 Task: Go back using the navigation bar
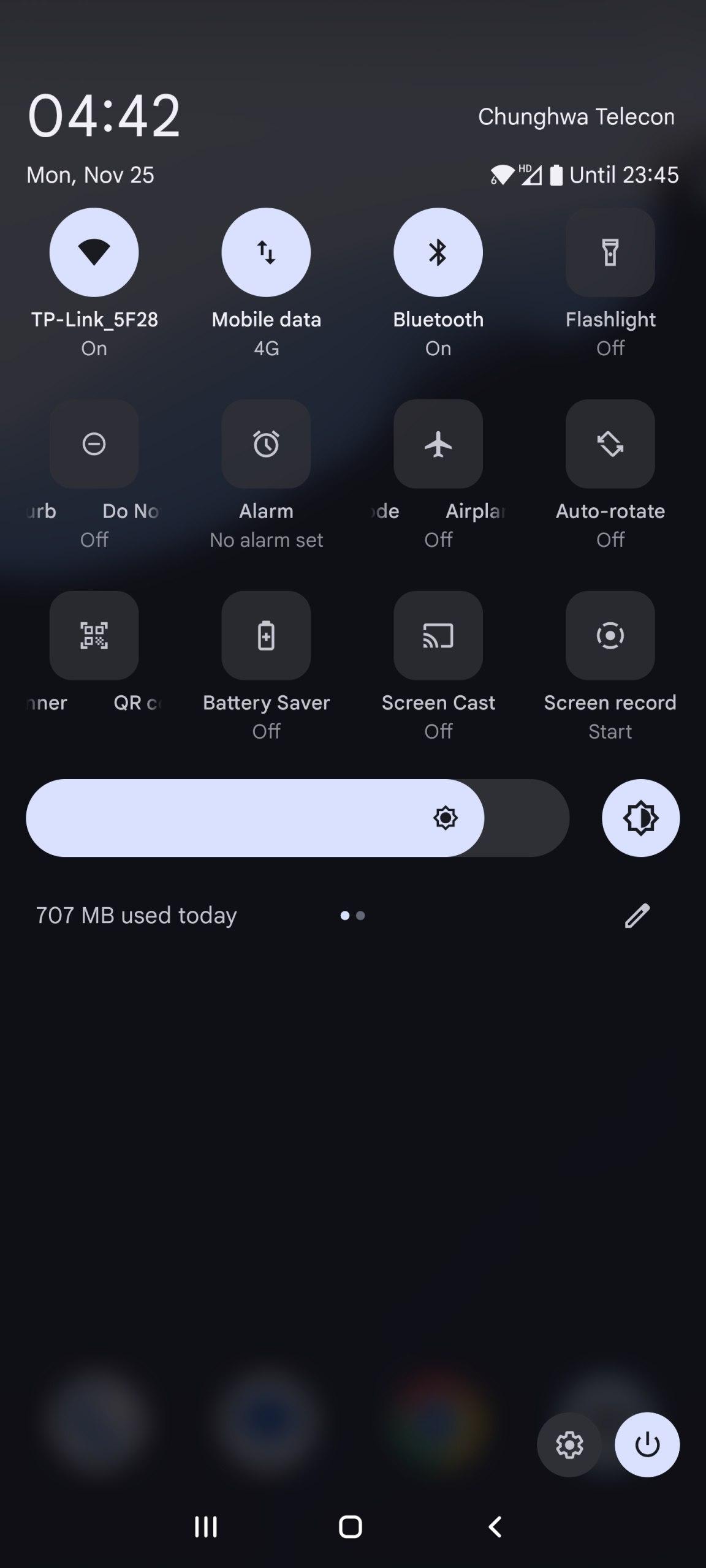(x=495, y=1527)
